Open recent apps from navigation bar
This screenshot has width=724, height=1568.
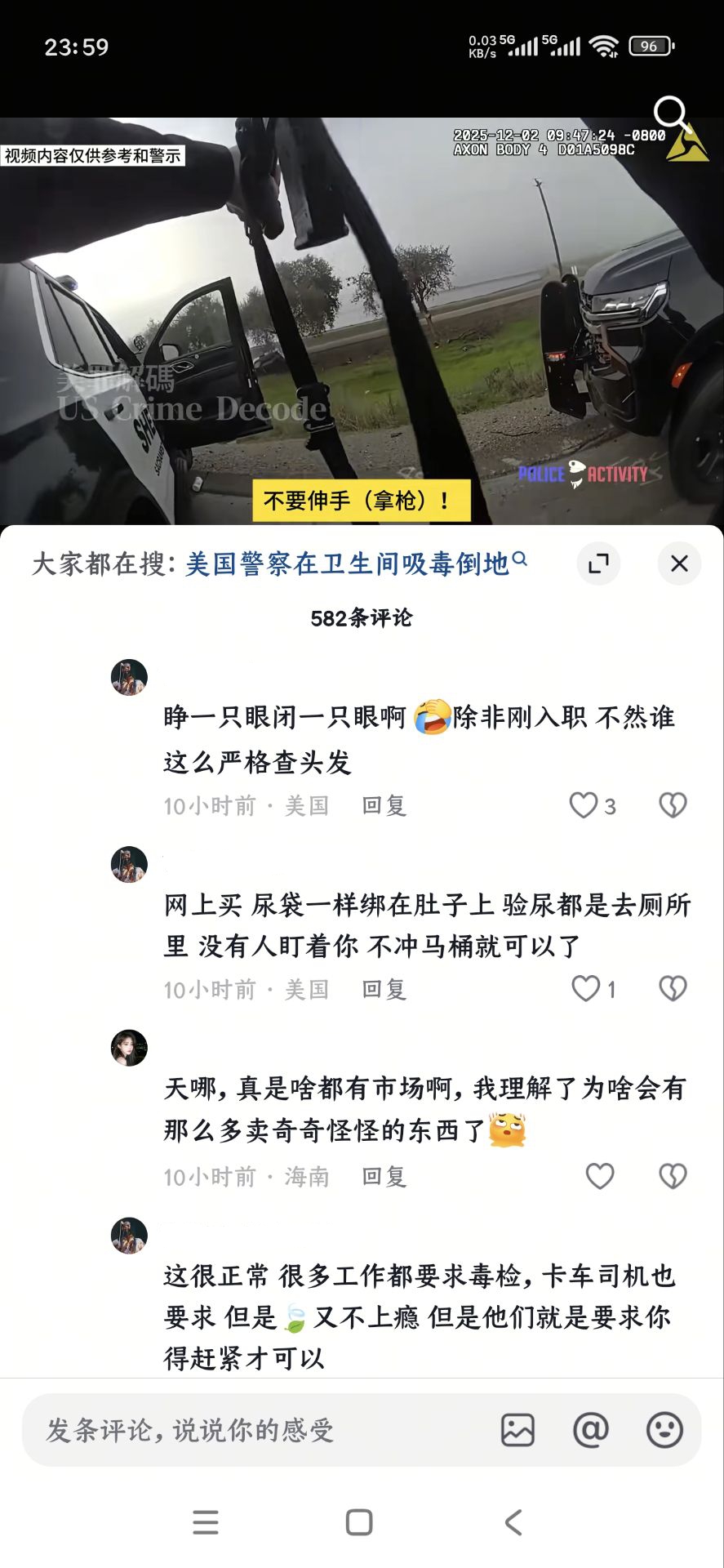(x=206, y=1522)
